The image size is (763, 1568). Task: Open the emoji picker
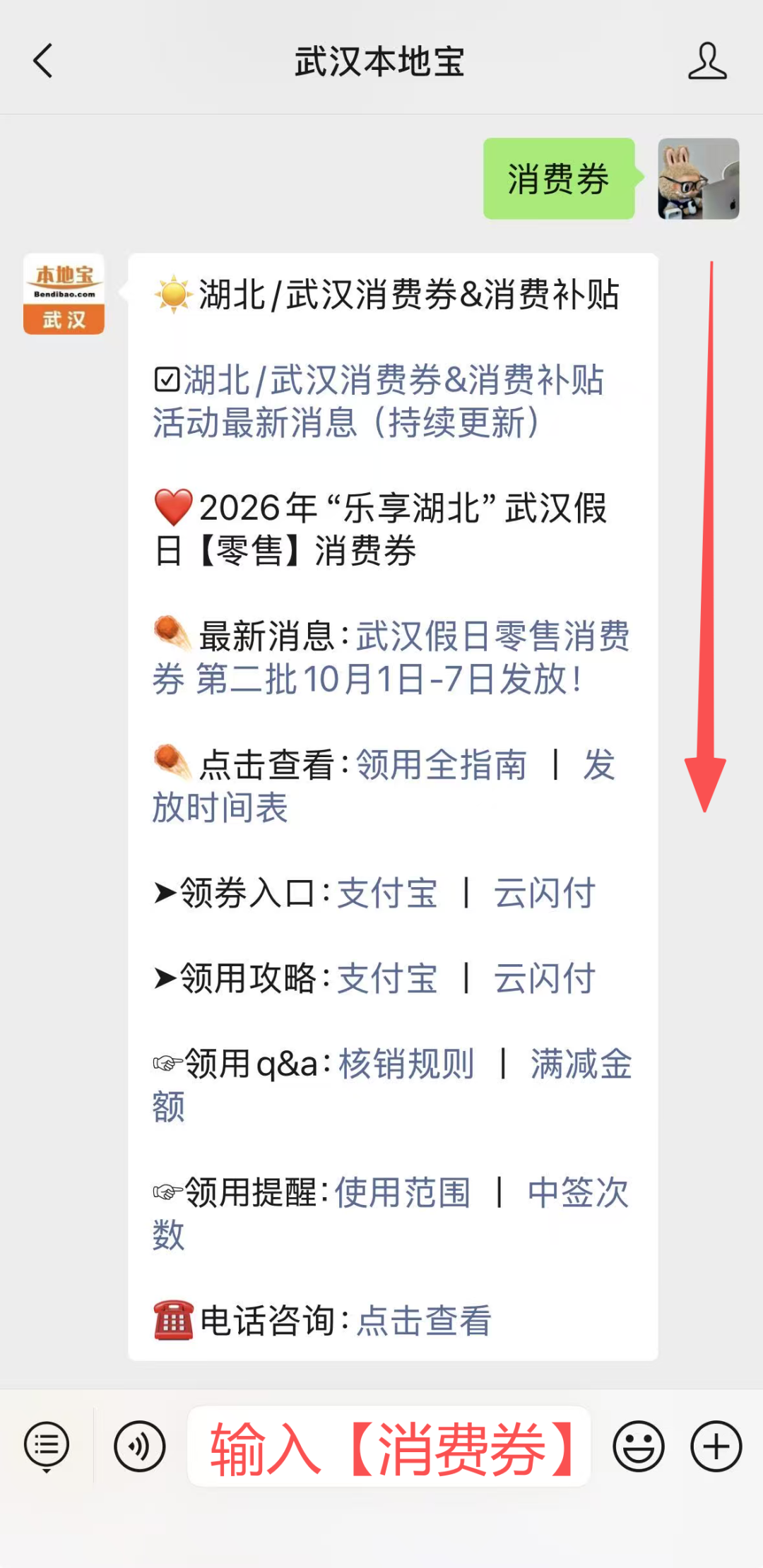tap(639, 1446)
